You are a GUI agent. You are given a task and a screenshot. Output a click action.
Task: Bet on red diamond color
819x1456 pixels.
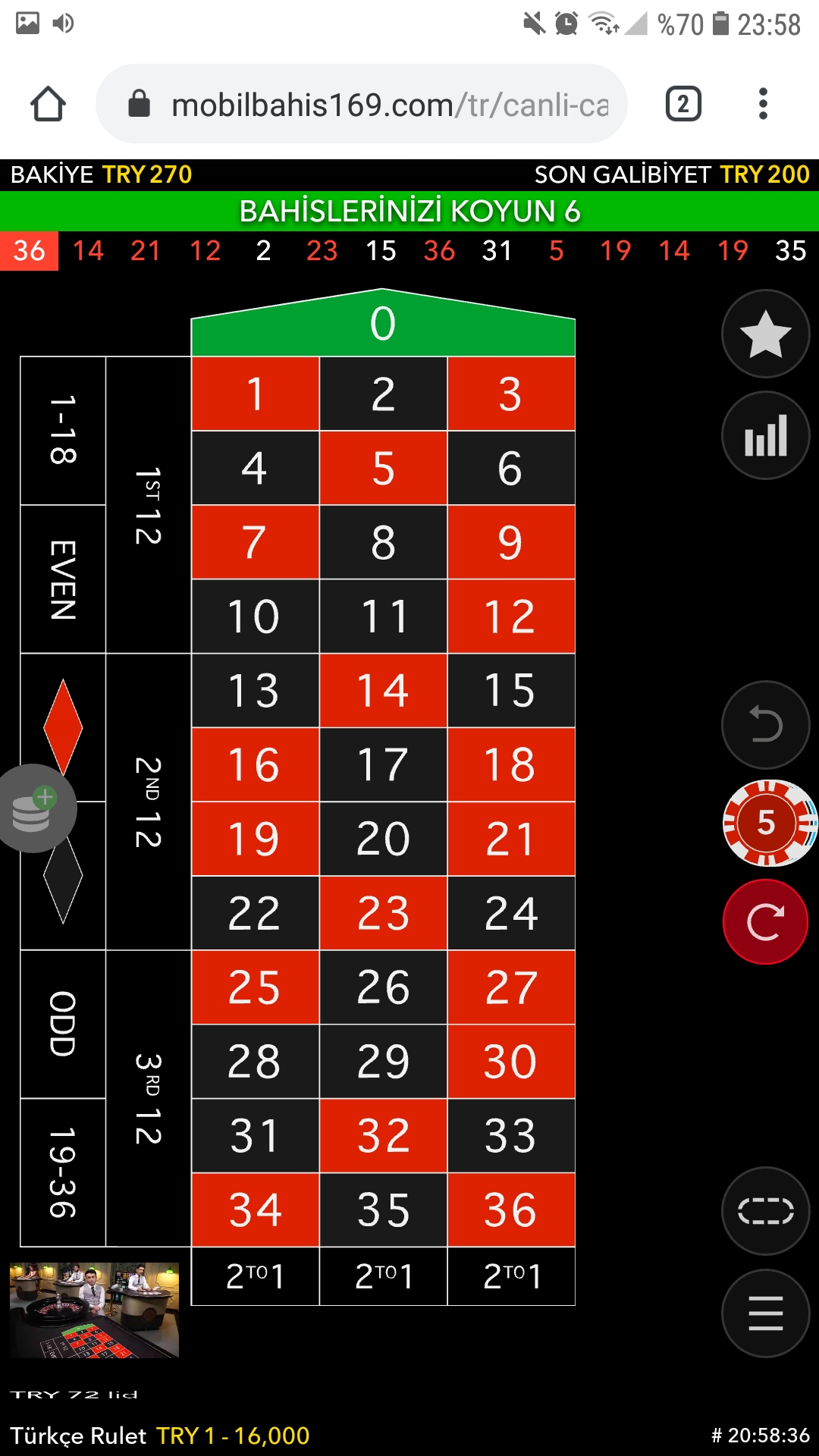pyautogui.click(x=63, y=727)
